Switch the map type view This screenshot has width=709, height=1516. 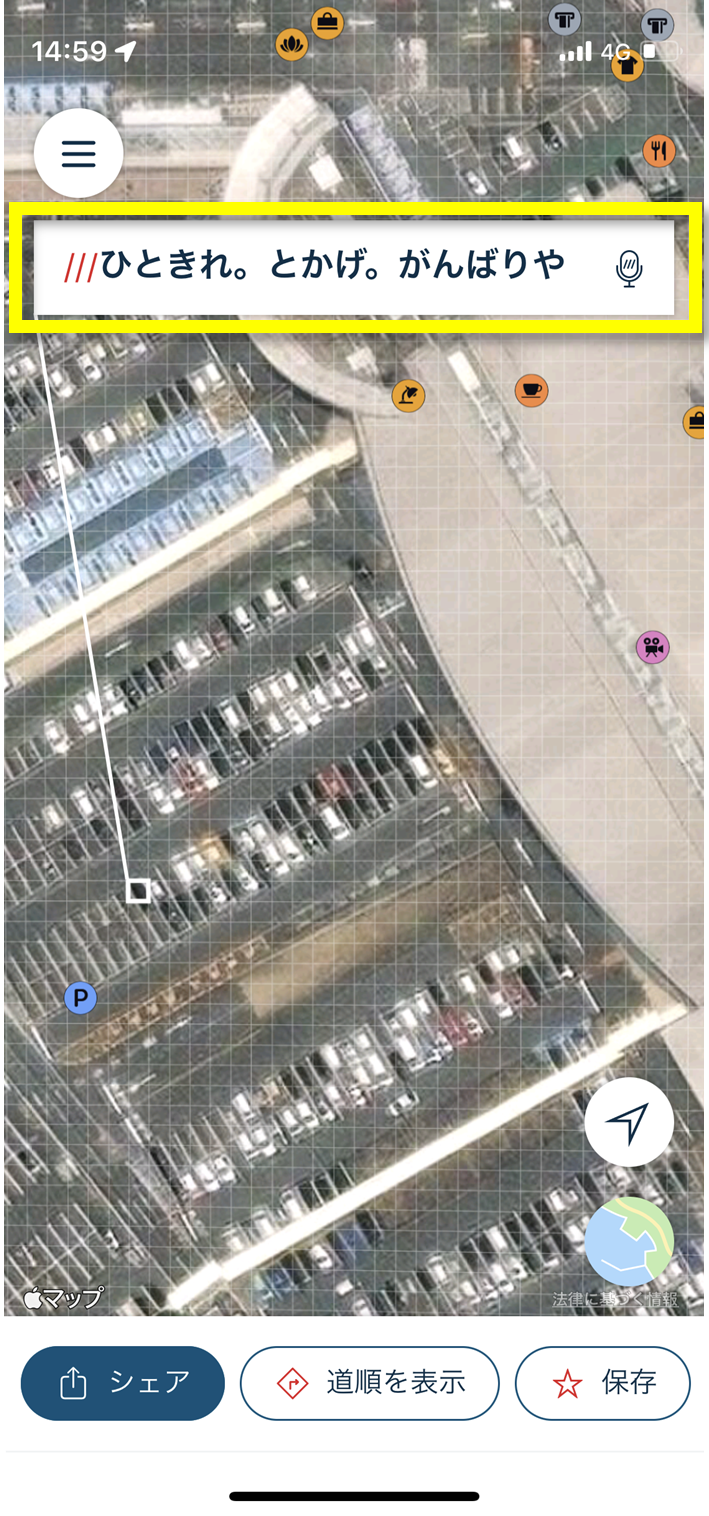[628, 1240]
